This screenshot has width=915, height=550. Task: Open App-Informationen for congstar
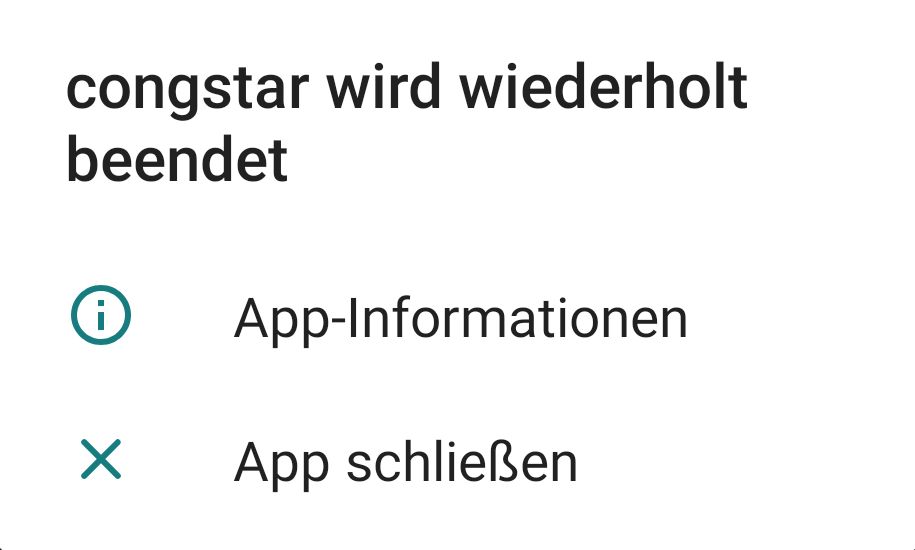tap(460, 319)
